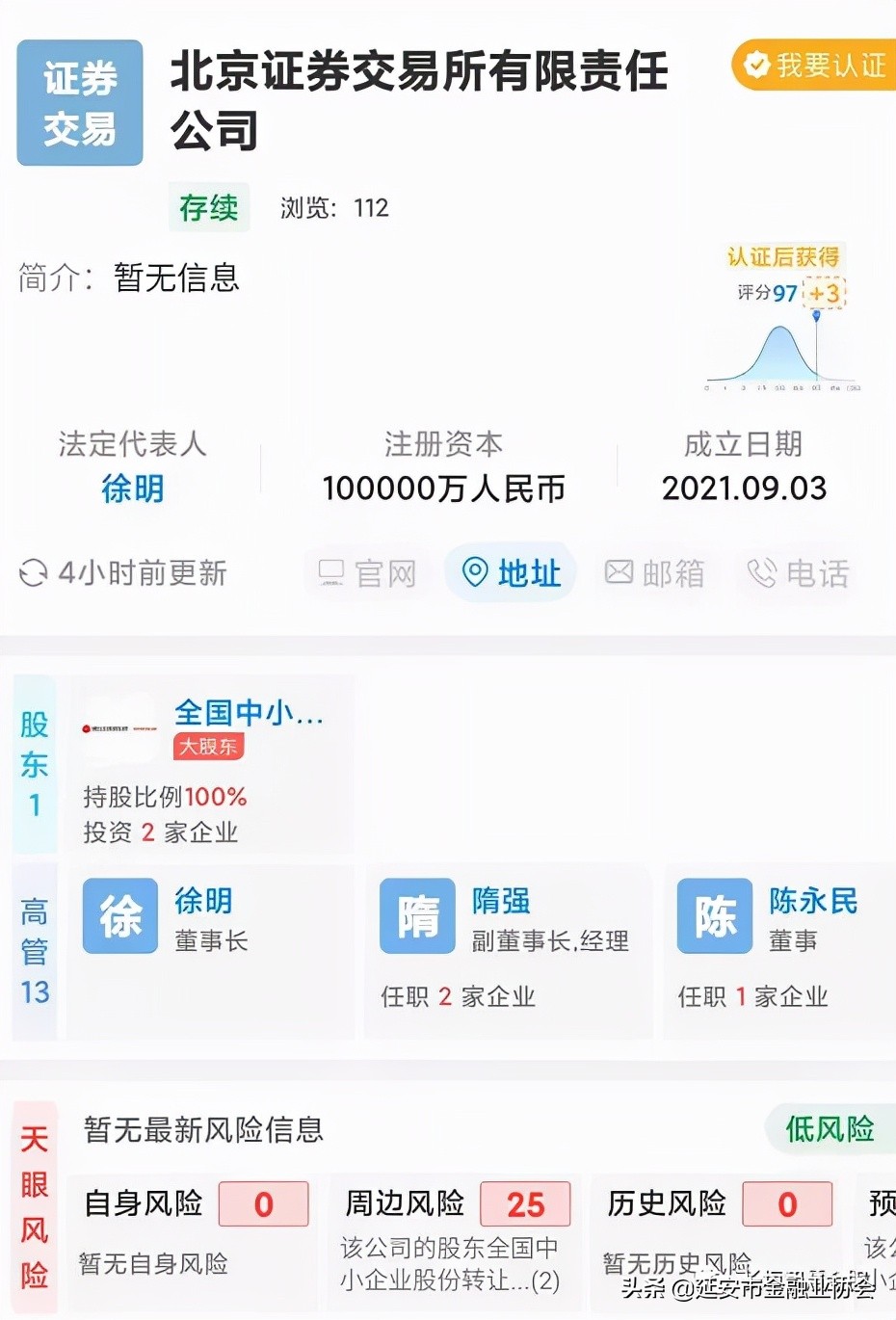The image size is (896, 1320).
Task: Open 陈永民's avatar icon labeled 陈
Action: point(714,916)
